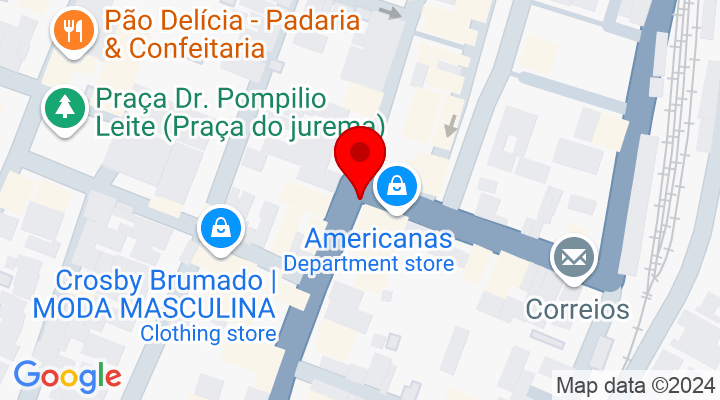Tap the red location pin

[359, 158]
